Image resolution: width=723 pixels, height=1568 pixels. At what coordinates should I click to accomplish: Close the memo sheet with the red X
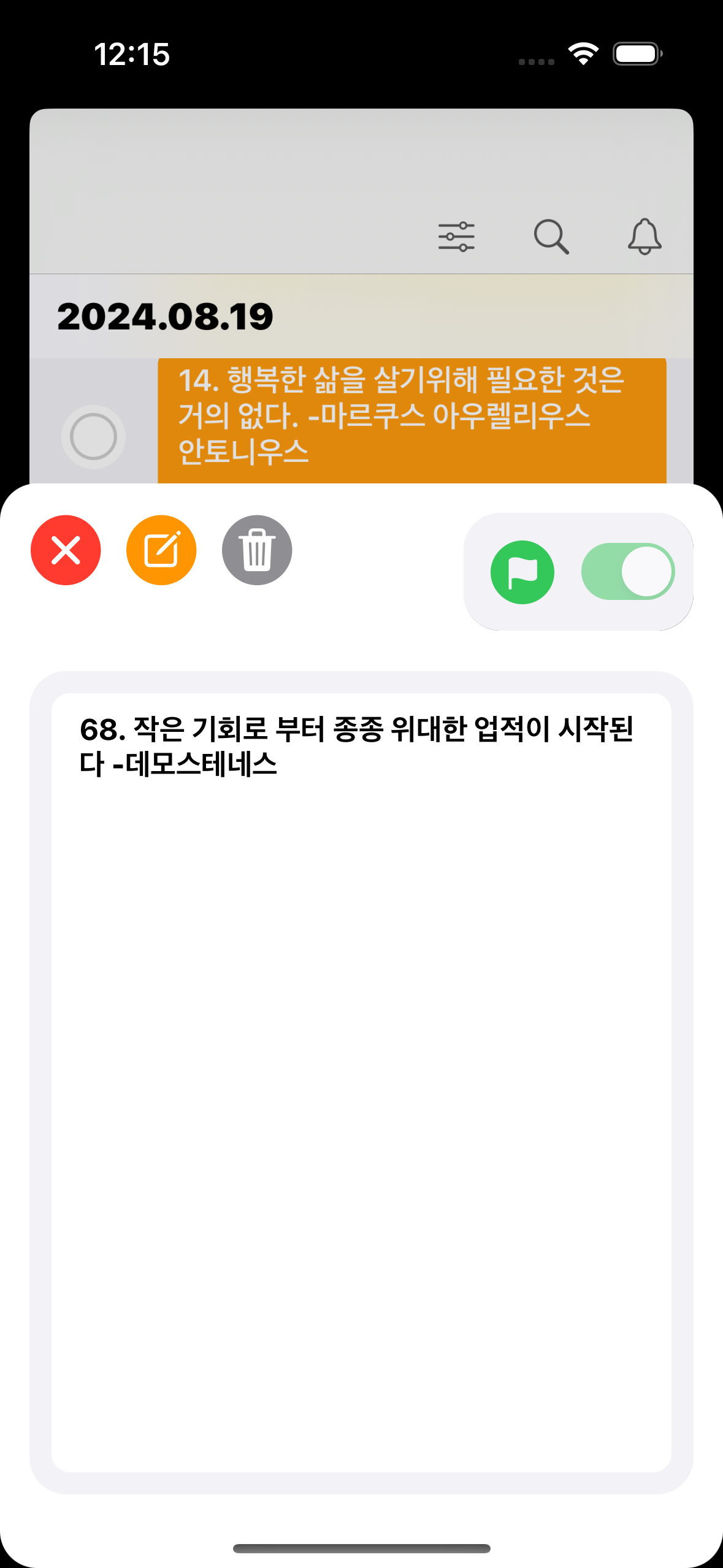[66, 550]
